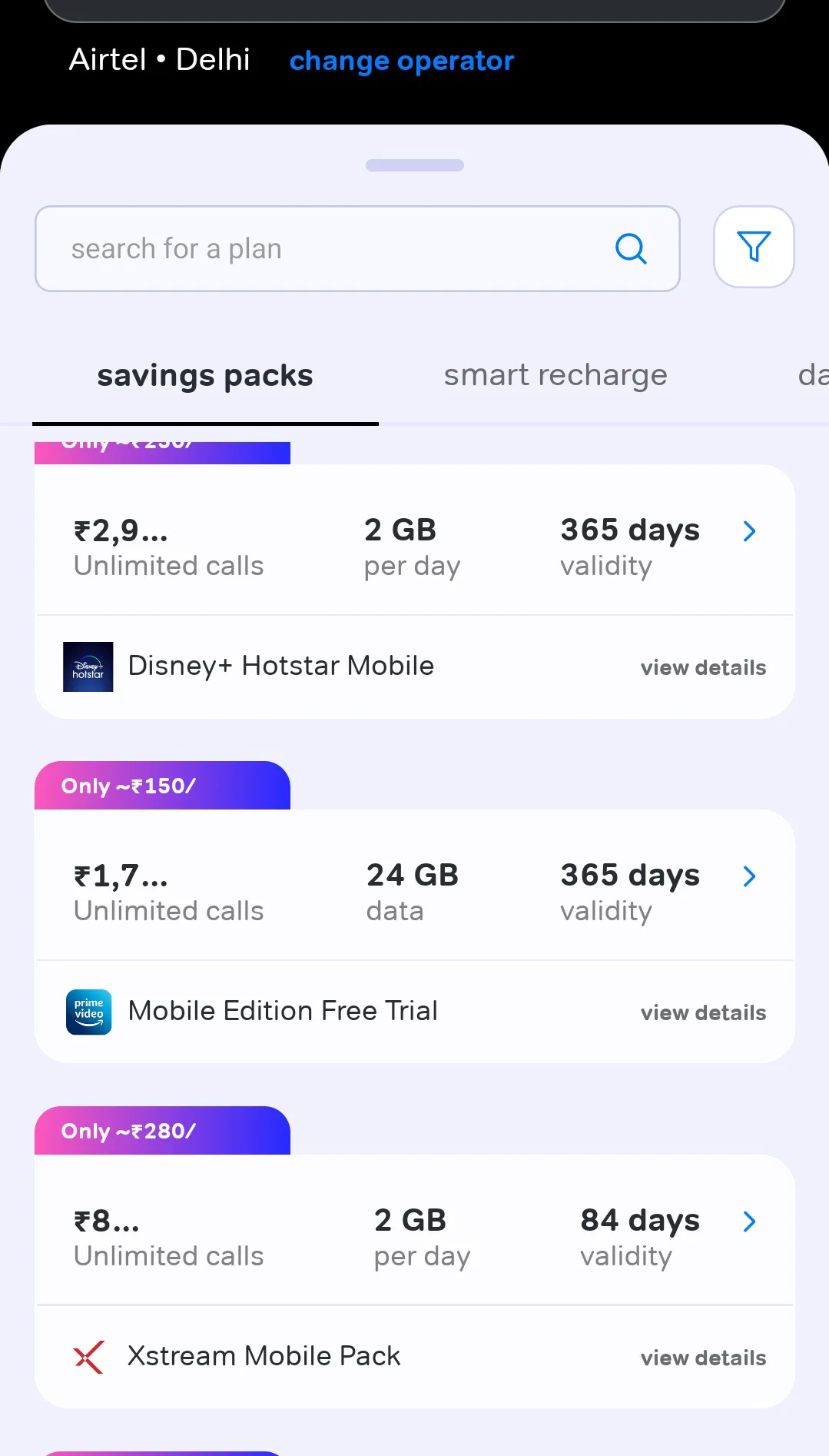View details of Xstream Mobile Pack plan
829x1456 pixels.
703,1358
